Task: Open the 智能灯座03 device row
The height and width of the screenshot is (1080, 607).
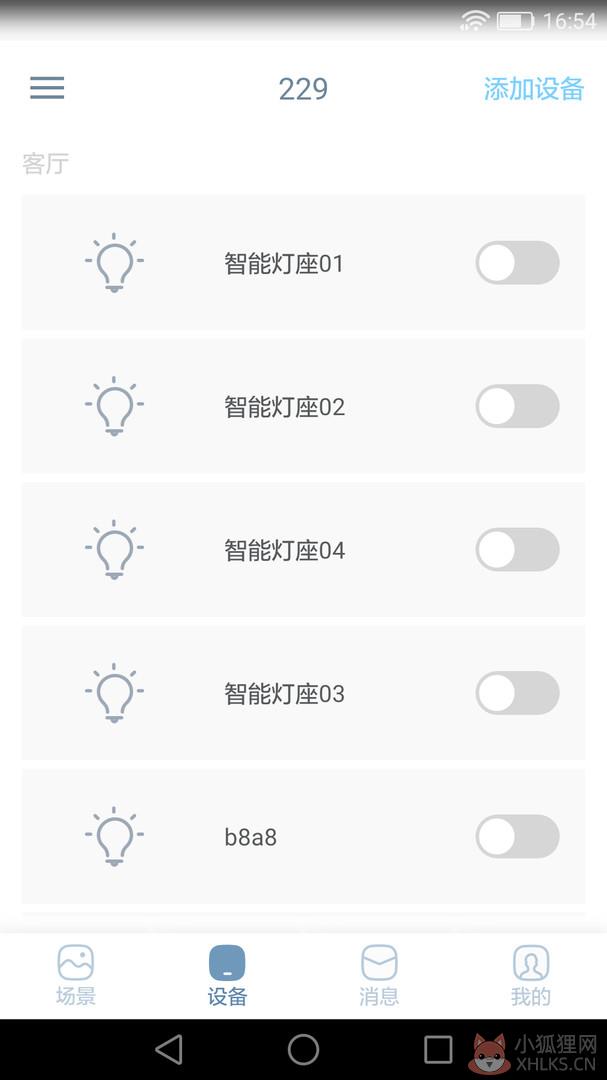Action: tap(303, 692)
